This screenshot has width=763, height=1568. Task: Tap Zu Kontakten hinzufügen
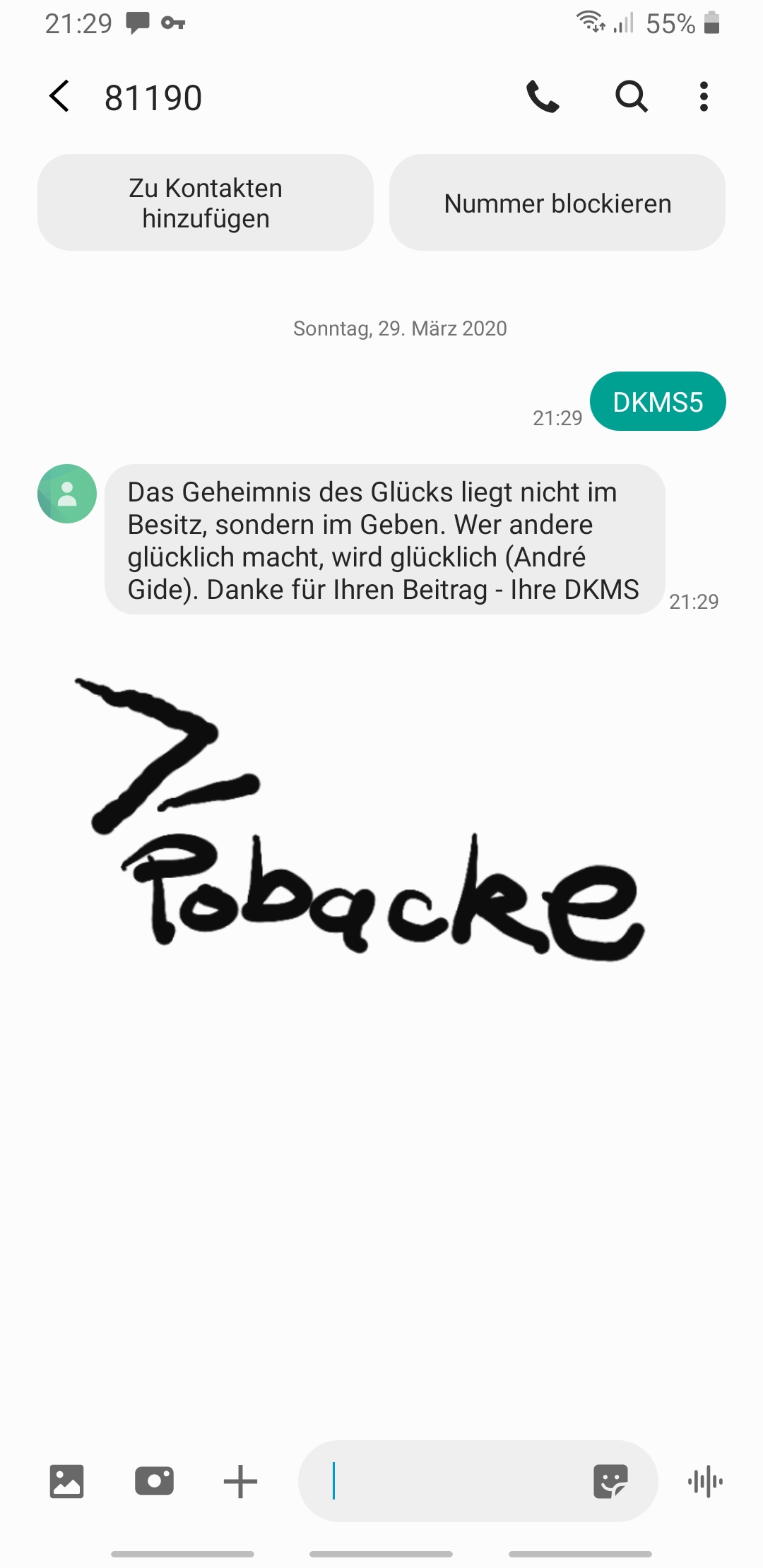206,203
